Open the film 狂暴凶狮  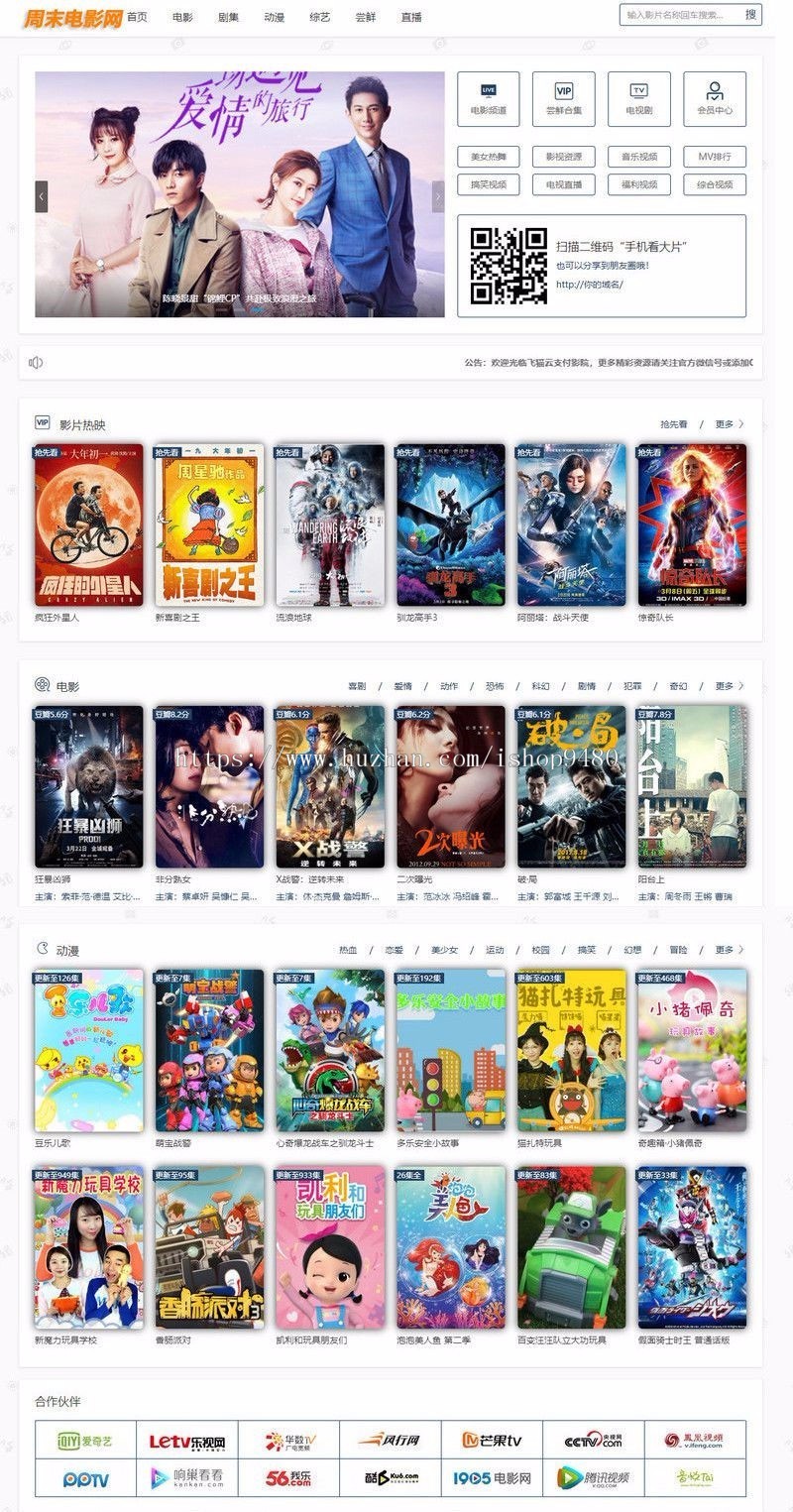tap(89, 787)
